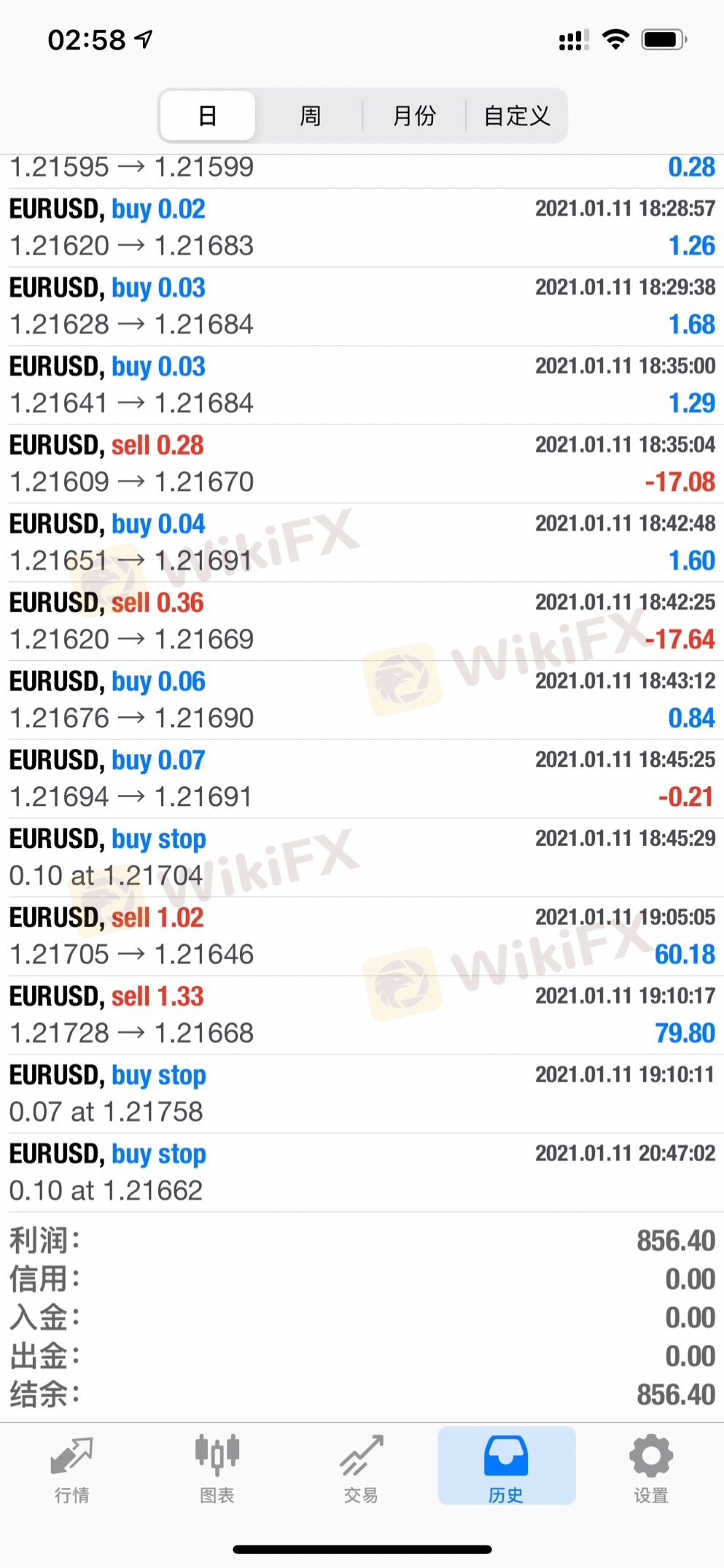Switch history period to 周

[311, 115]
